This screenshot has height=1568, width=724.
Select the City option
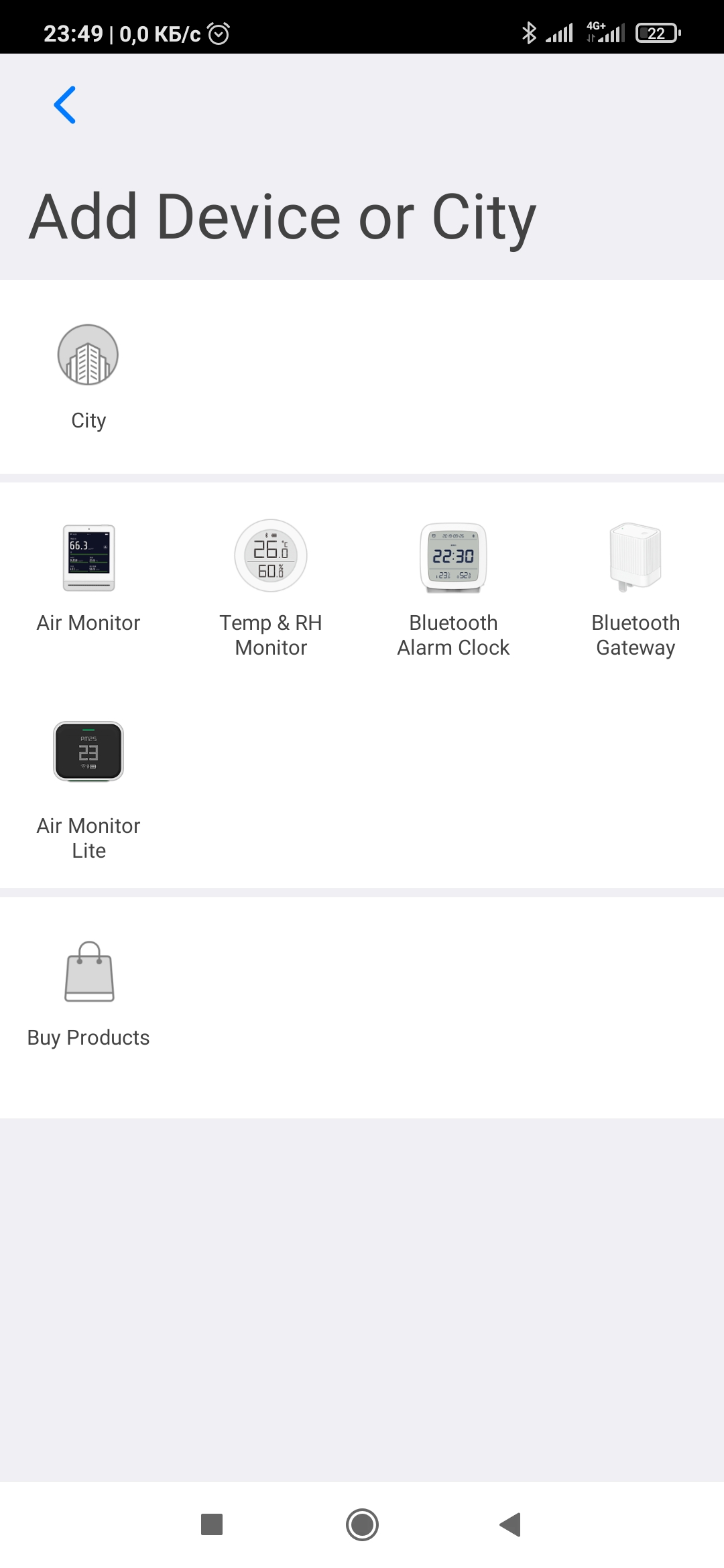point(88,378)
